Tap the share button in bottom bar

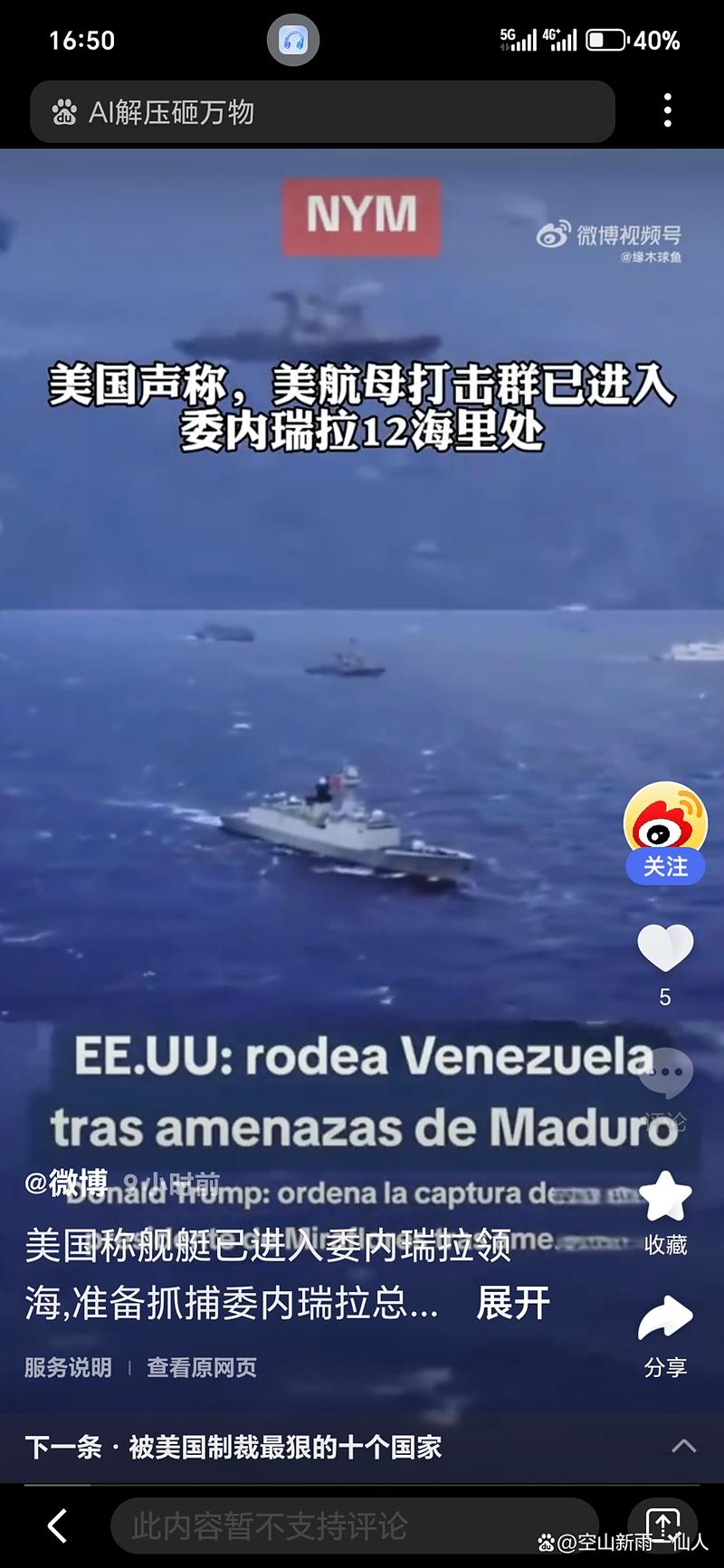point(662,1523)
